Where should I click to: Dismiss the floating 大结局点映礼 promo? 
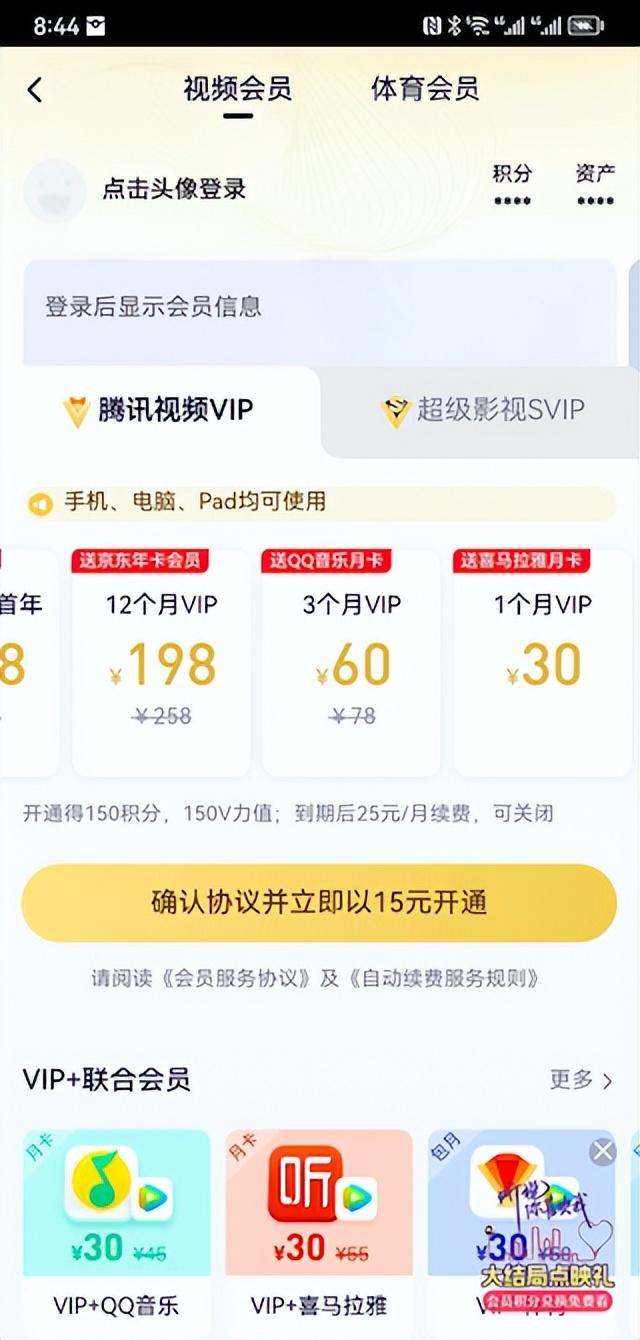tap(603, 1153)
